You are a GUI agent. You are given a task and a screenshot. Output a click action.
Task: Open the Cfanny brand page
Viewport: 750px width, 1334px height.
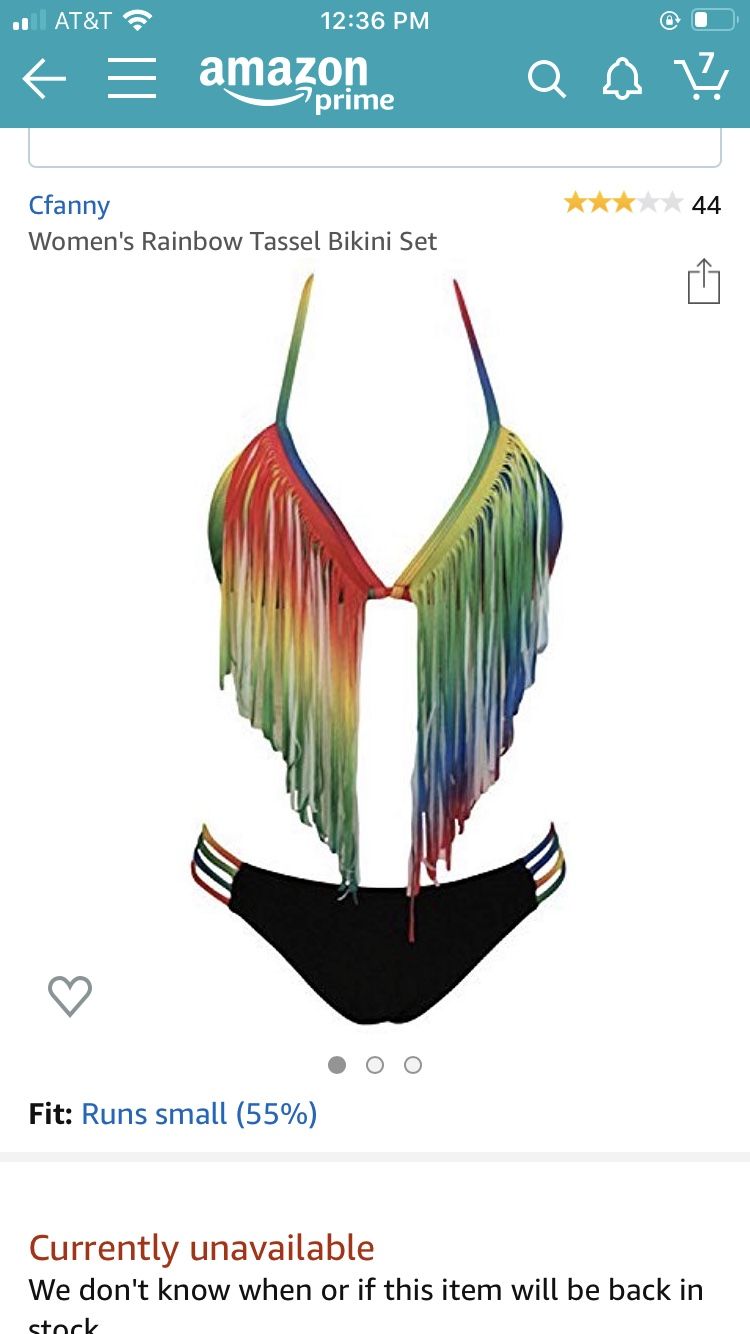click(69, 205)
